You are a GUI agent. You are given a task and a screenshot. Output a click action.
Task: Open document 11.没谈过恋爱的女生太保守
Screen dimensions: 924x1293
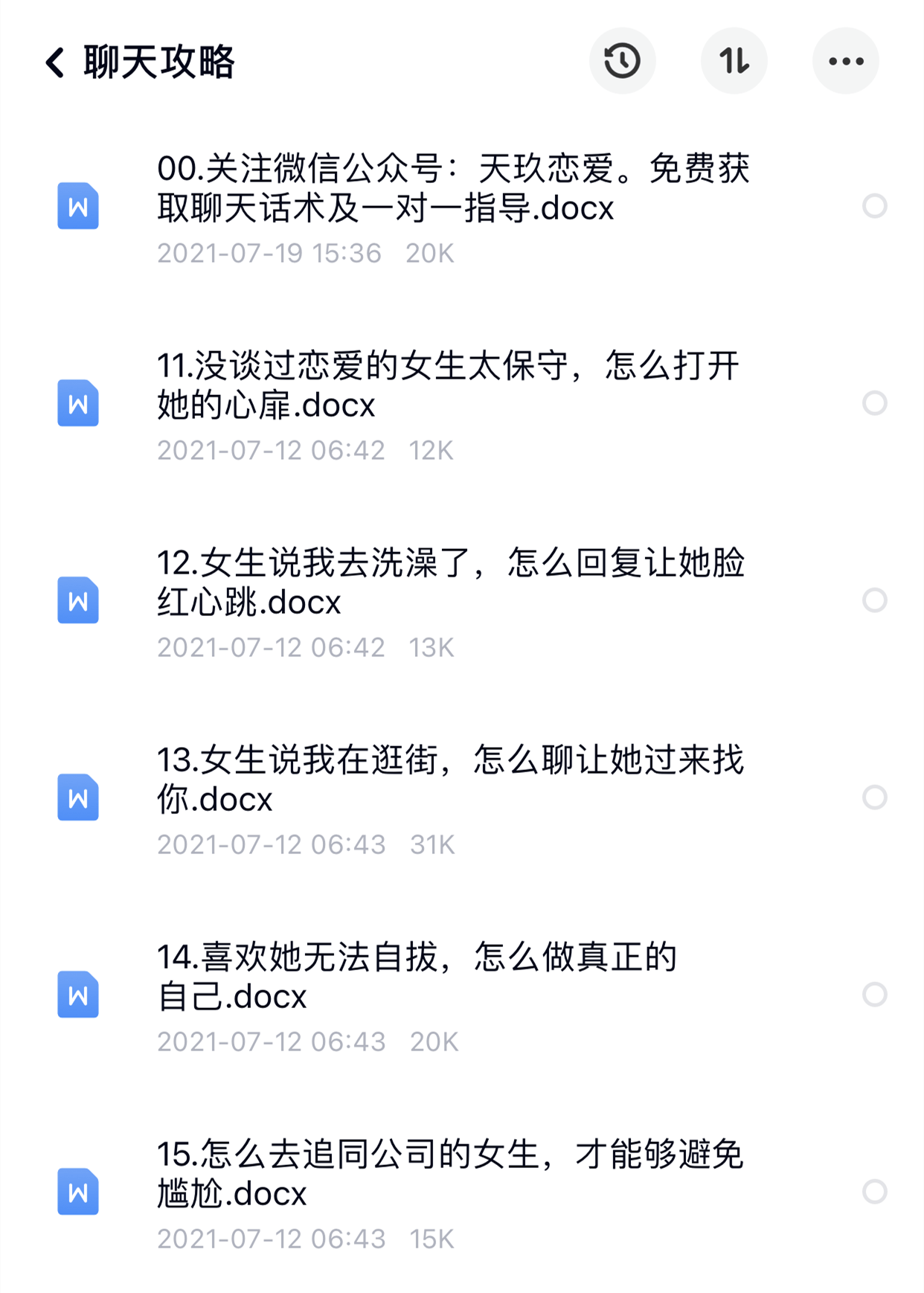click(446, 386)
